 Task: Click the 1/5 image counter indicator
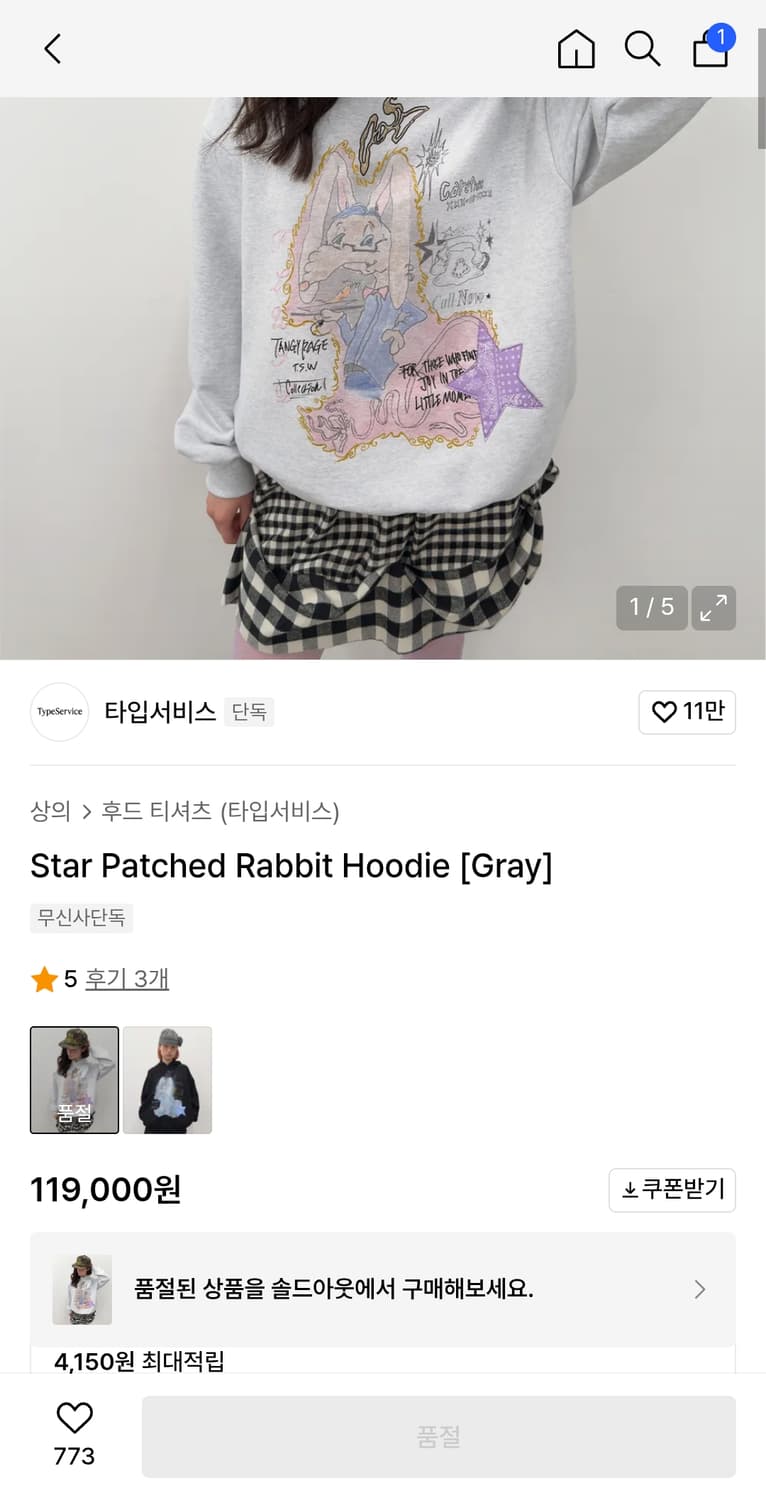point(652,607)
